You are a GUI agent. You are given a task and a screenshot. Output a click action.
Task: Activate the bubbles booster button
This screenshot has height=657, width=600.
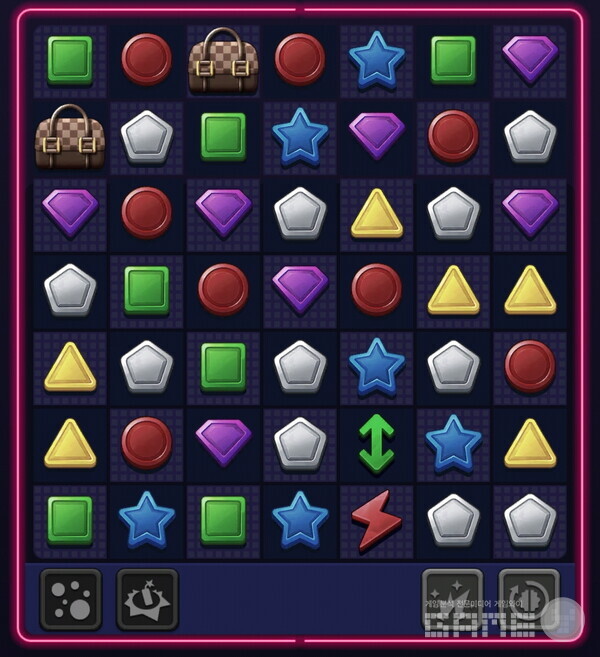coord(70,599)
